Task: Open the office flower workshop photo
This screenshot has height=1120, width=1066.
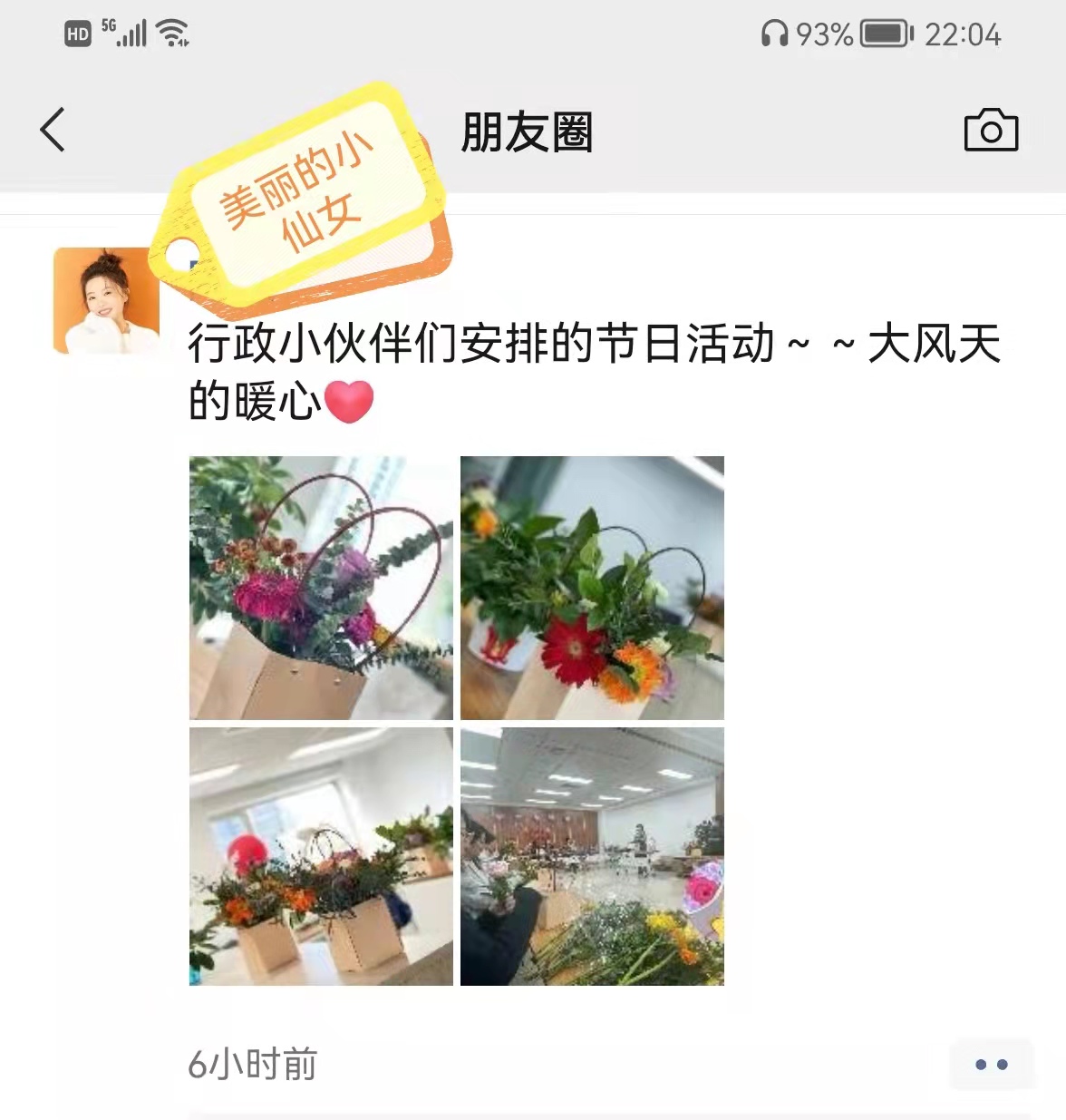Action: tap(592, 856)
